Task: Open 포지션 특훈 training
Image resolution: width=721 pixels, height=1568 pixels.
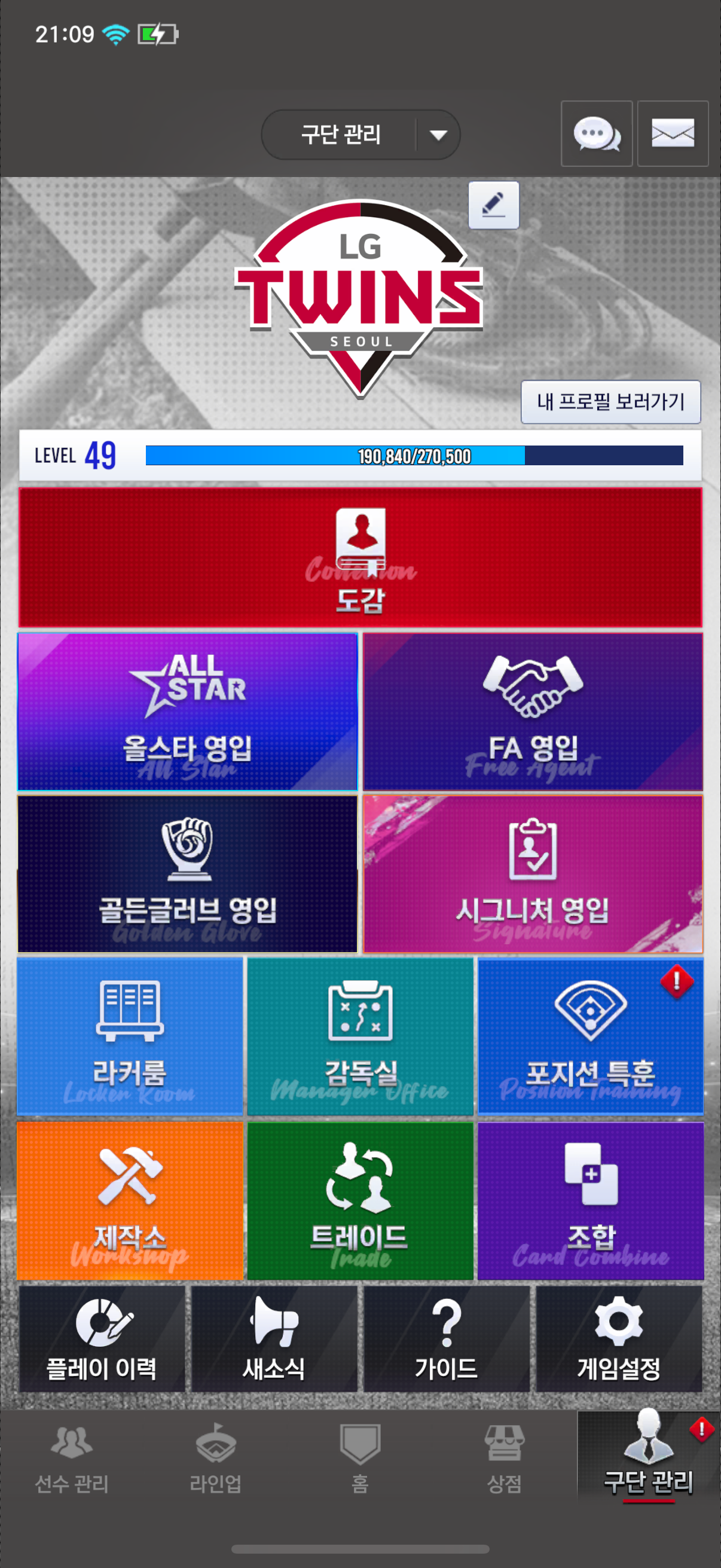Action: [x=590, y=1036]
